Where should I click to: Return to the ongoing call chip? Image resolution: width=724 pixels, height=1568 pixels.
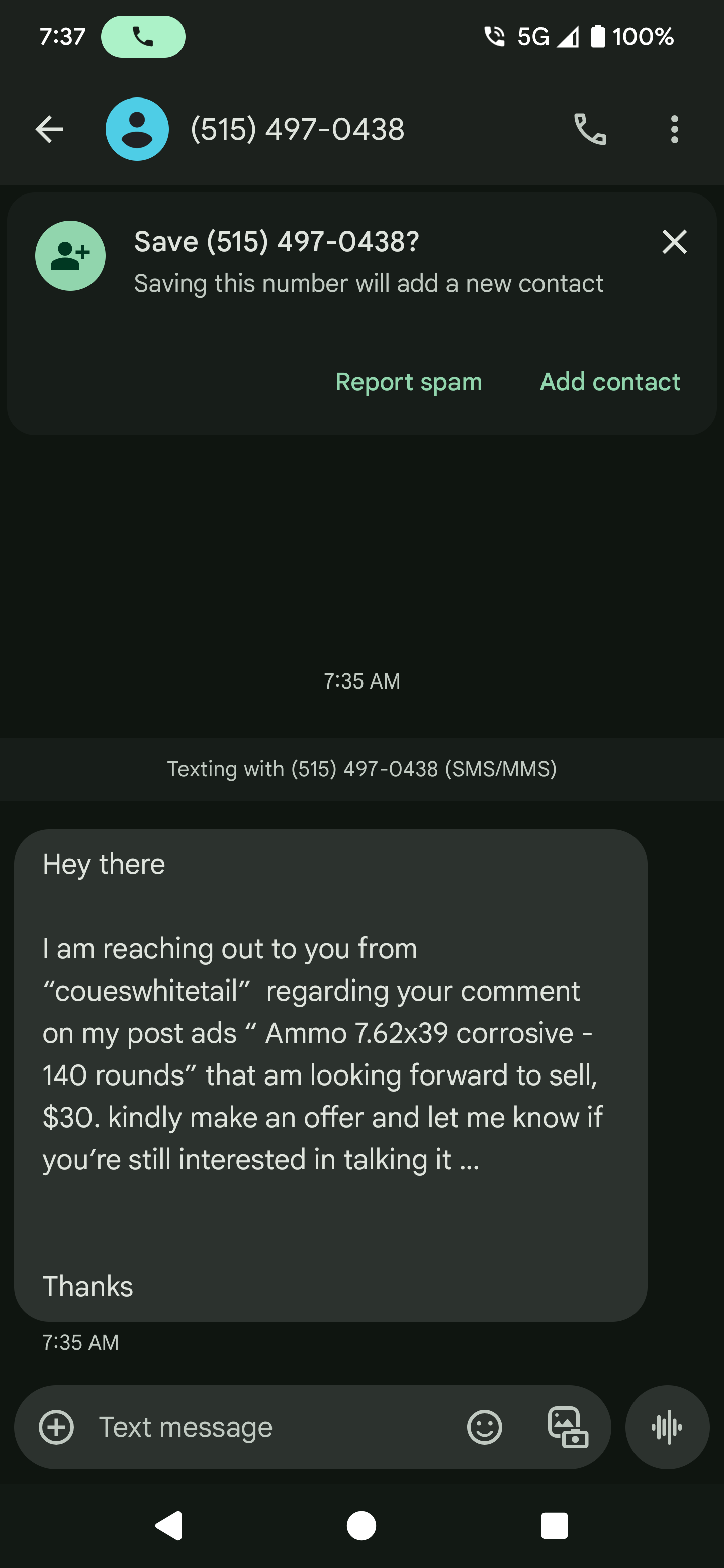(143, 37)
